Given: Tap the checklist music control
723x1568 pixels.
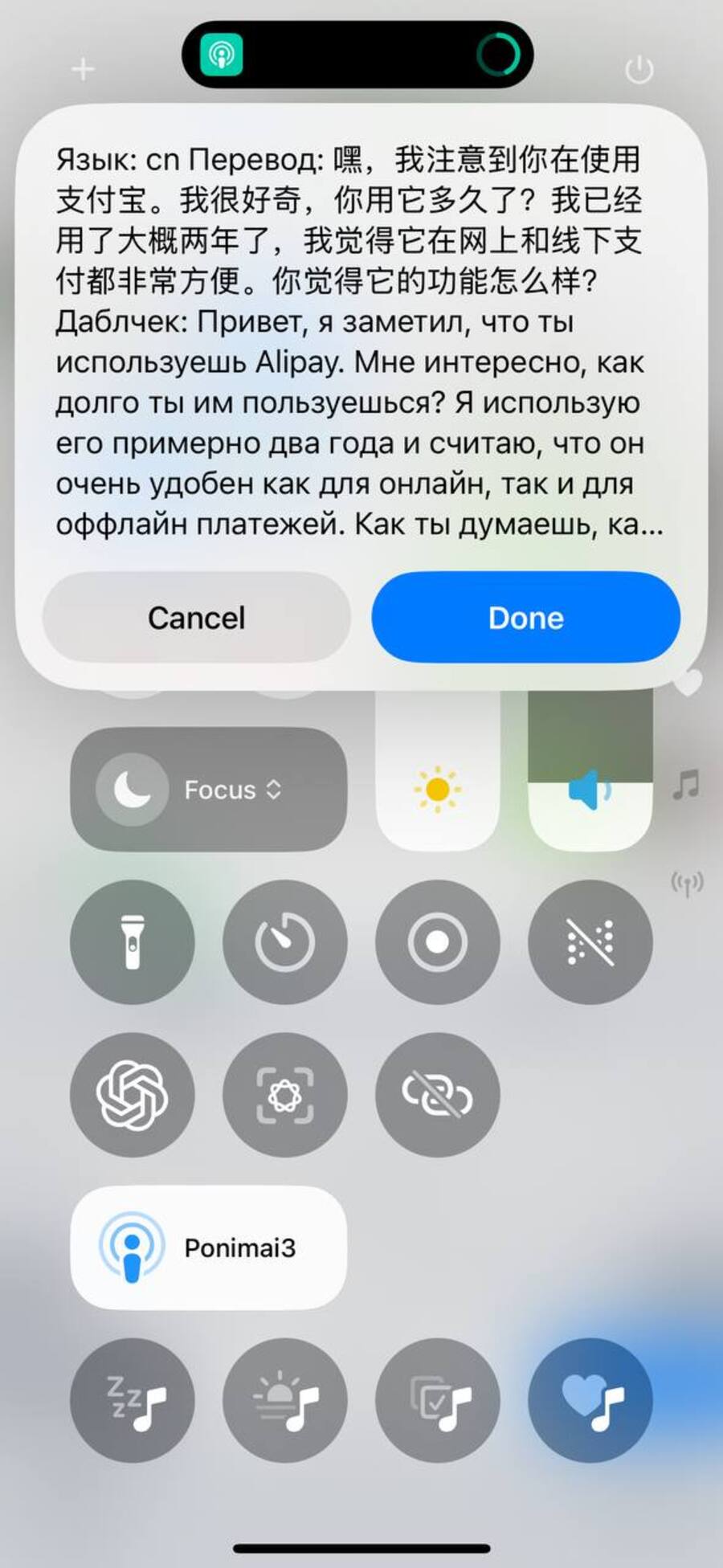Looking at the screenshot, I should [x=437, y=1399].
